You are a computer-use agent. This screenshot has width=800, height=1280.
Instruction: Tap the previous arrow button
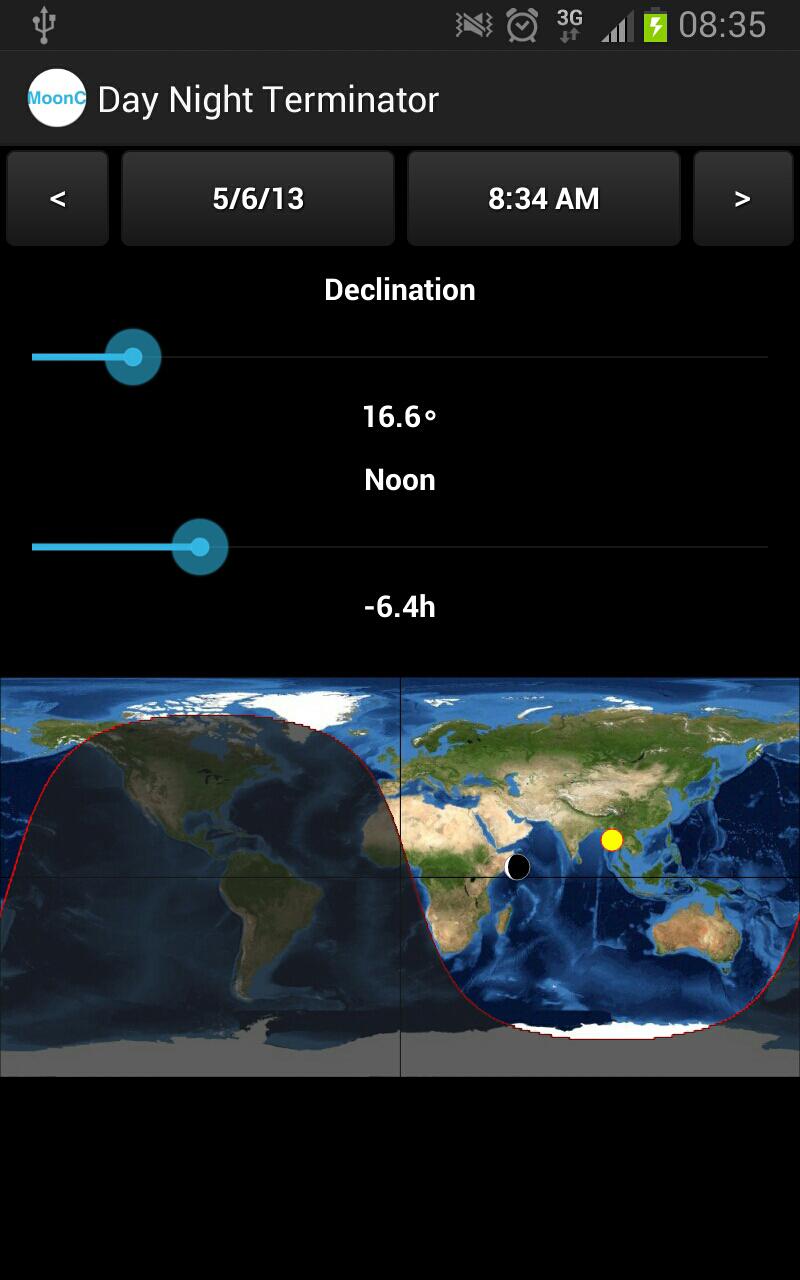point(57,198)
